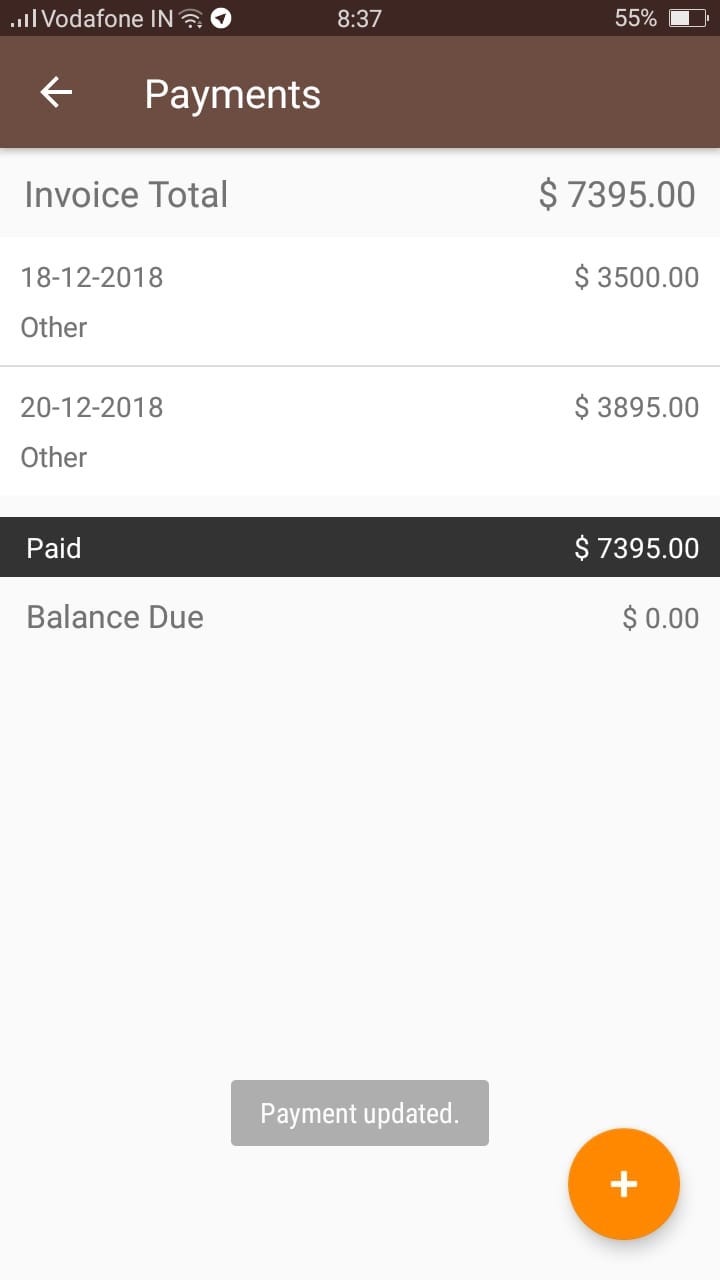Open the 18-12-2018 payment of $3500.00
The height and width of the screenshot is (1280, 720).
[x=360, y=301]
